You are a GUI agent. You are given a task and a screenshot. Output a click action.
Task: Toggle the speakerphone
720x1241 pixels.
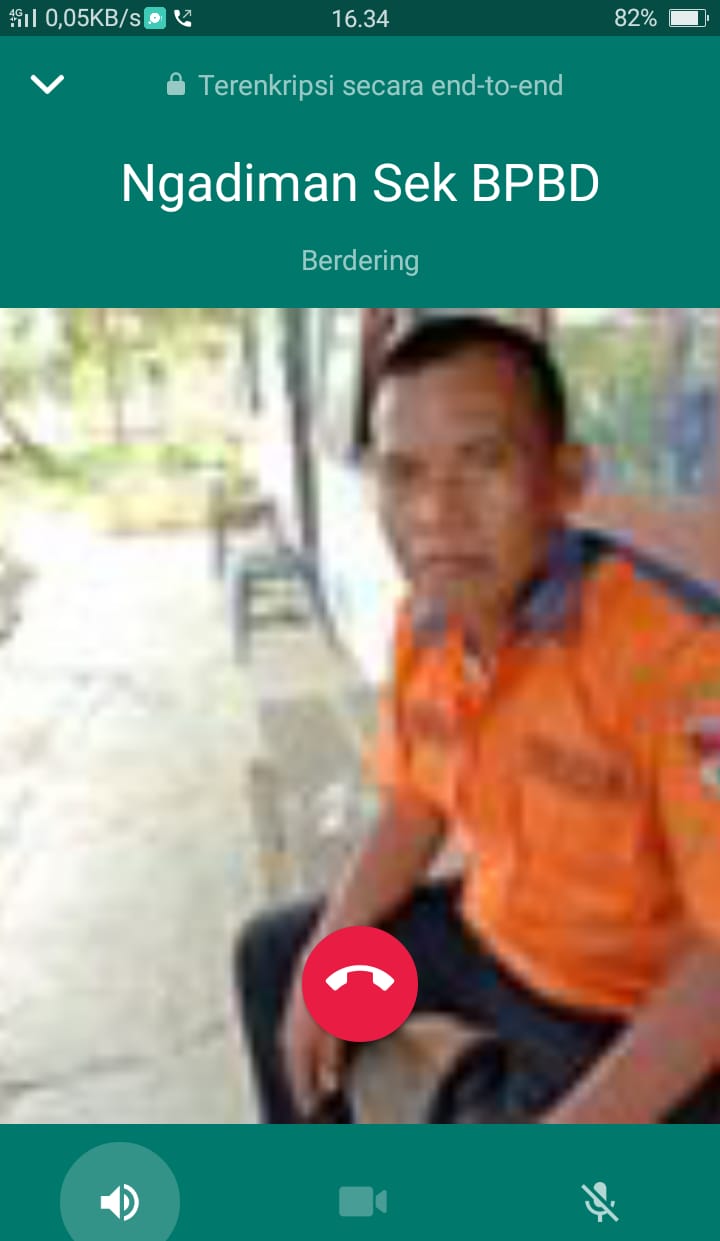(x=120, y=1200)
